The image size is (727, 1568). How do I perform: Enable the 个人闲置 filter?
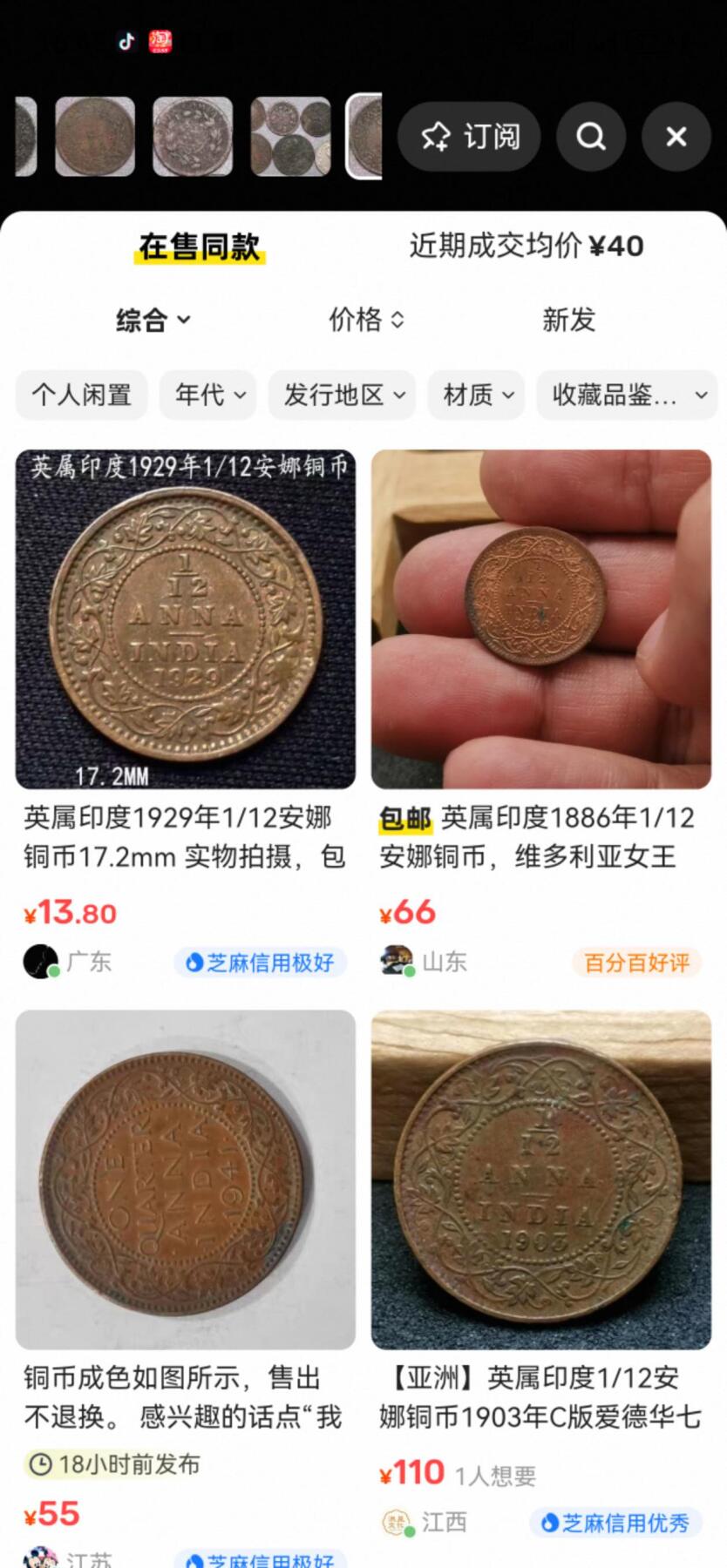point(81,395)
